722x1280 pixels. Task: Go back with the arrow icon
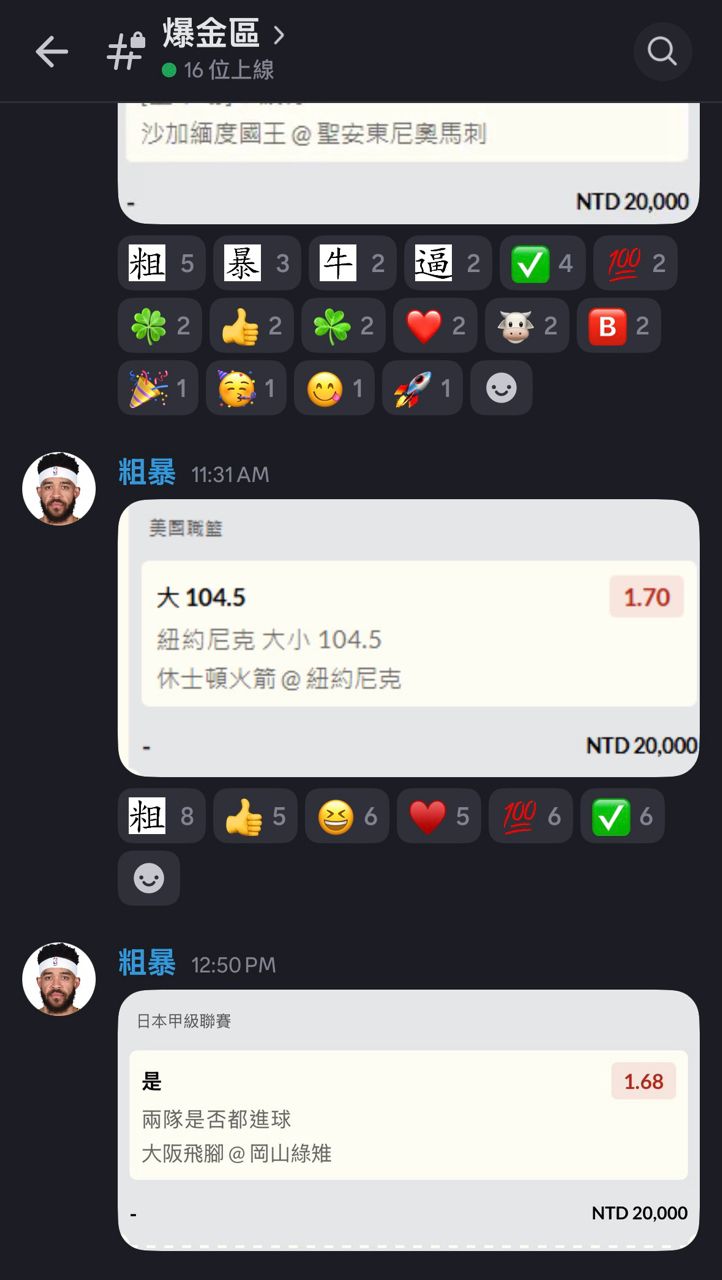tap(52, 51)
